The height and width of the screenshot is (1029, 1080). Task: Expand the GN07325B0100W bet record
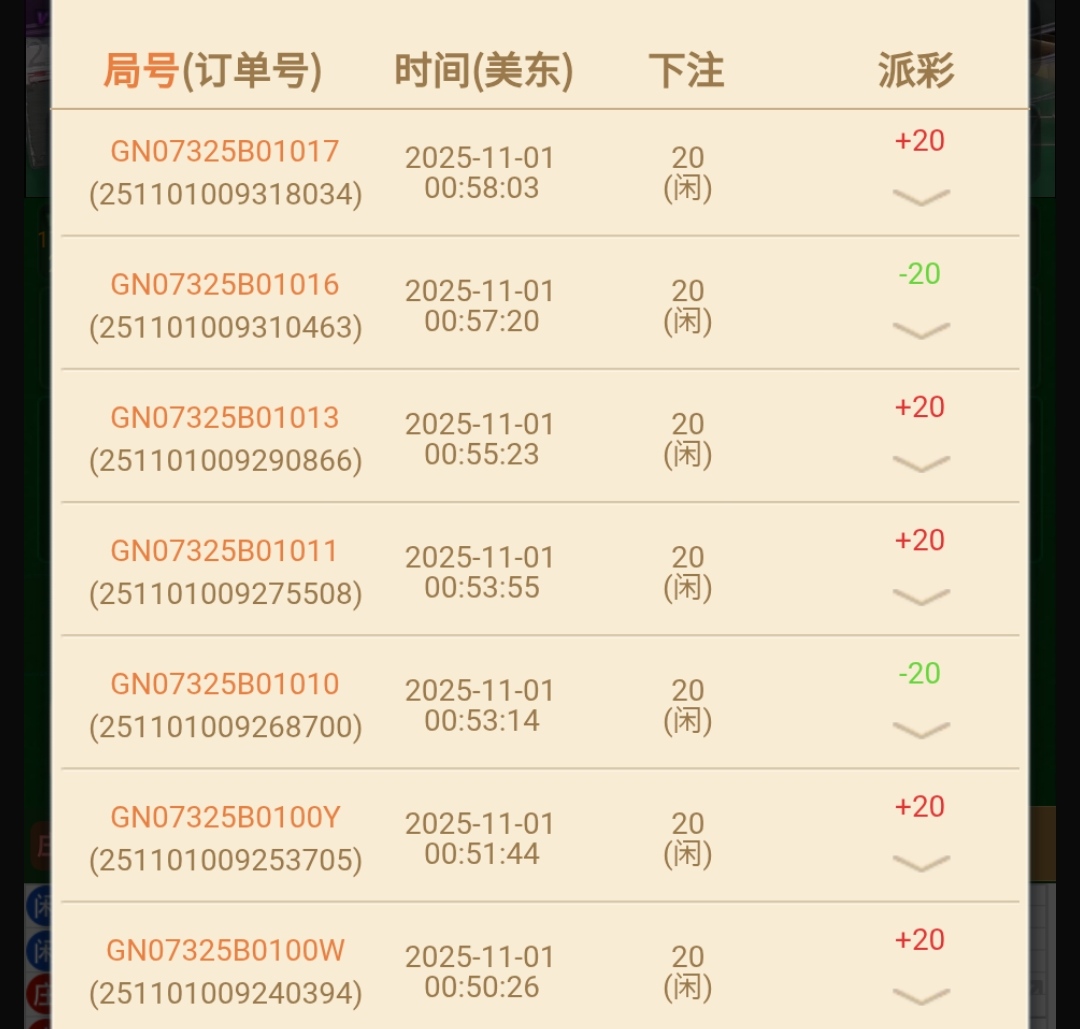[920, 995]
